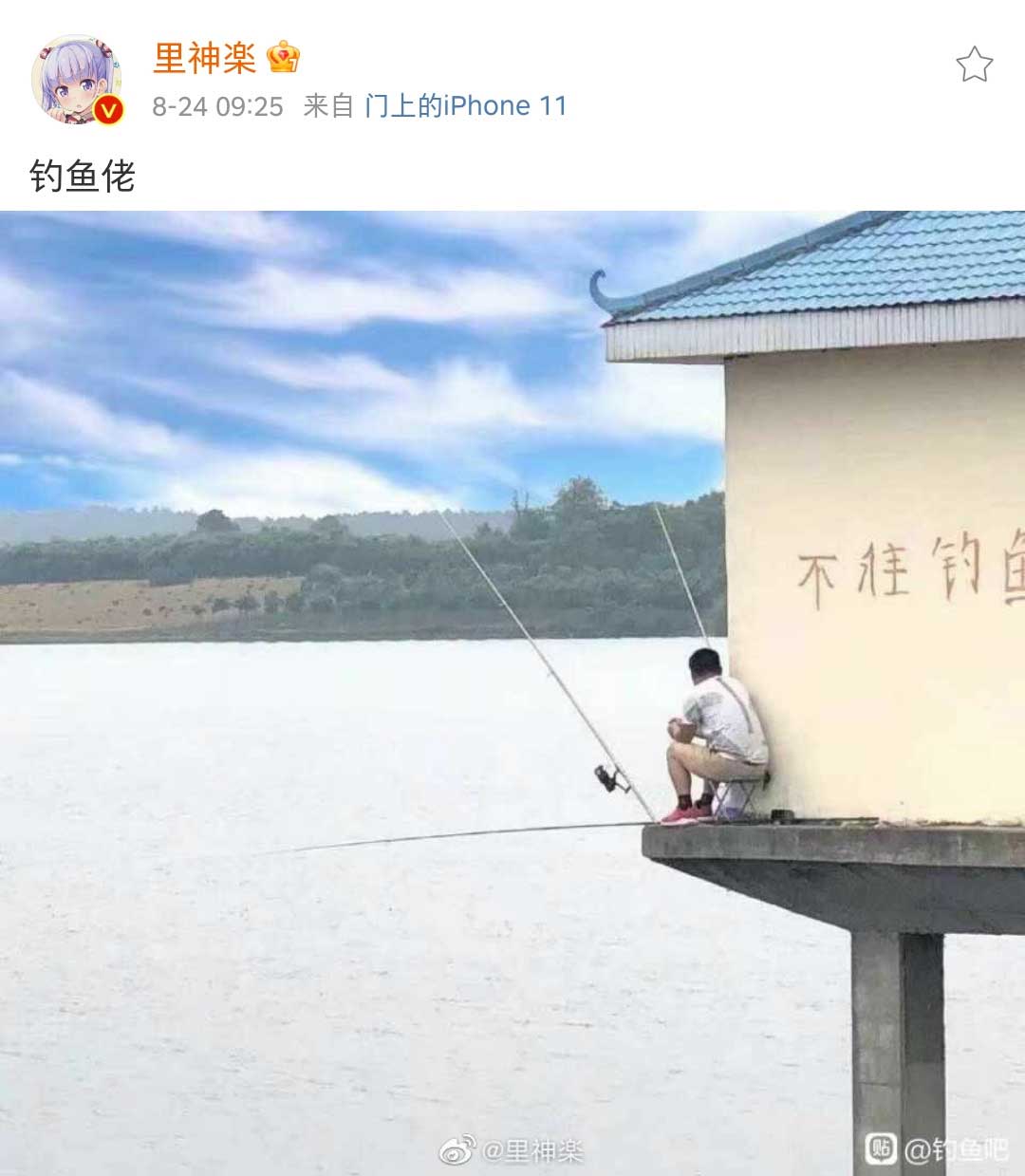This screenshot has width=1025, height=1176.
Task: Open the 门上的iPhone 11 source link
Action: point(465,105)
